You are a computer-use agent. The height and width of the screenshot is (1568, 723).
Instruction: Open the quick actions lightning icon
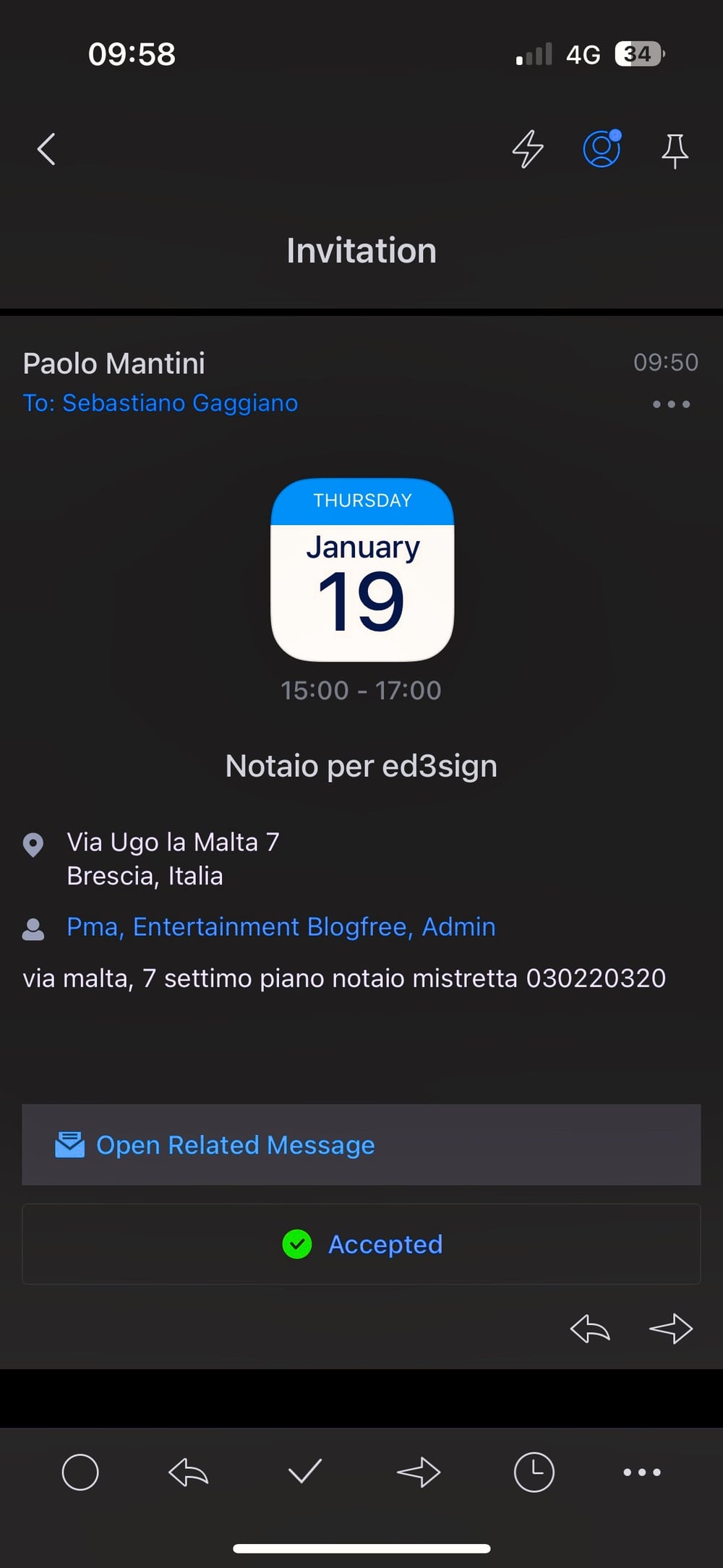[x=528, y=150]
